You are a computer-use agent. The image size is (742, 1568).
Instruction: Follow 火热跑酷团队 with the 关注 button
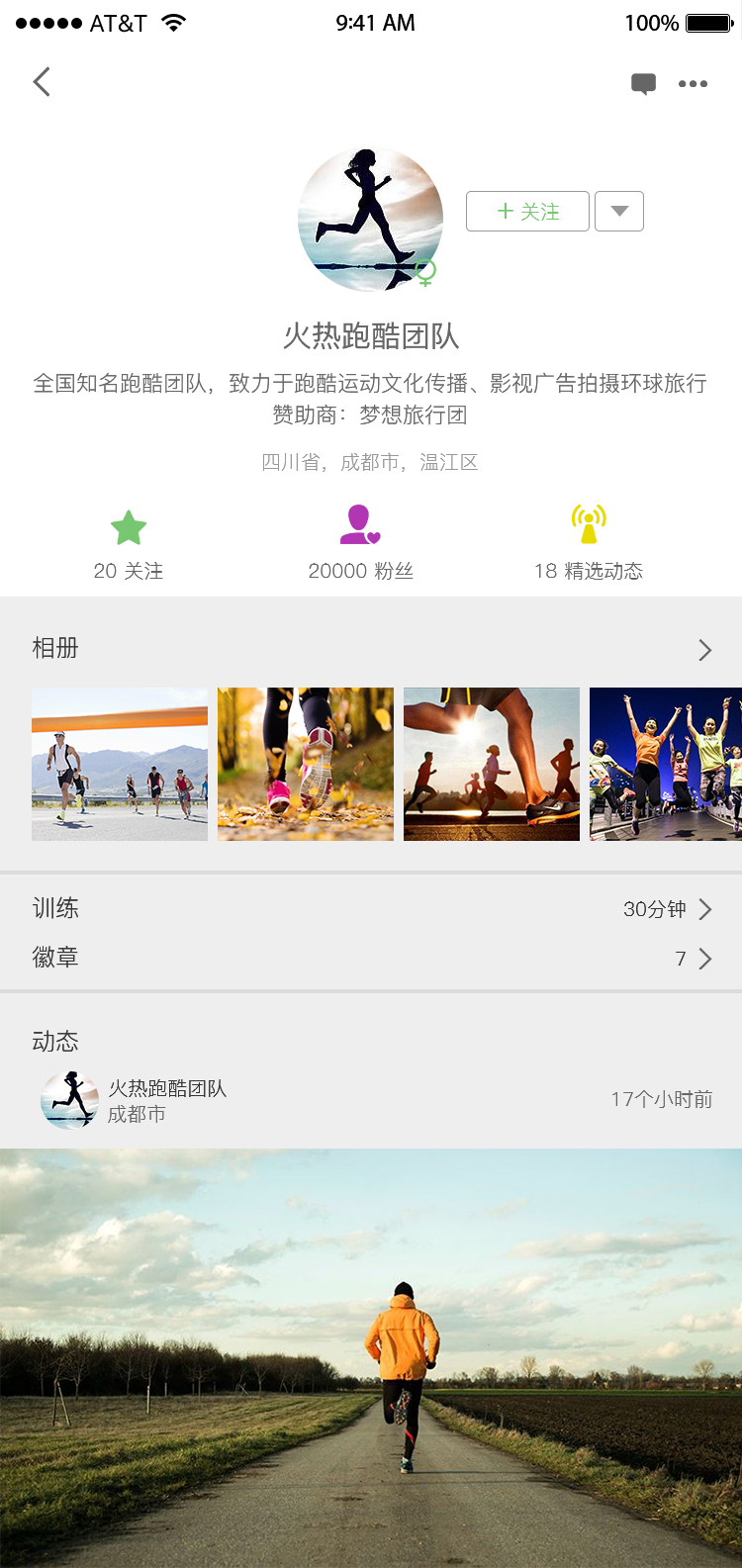(527, 212)
